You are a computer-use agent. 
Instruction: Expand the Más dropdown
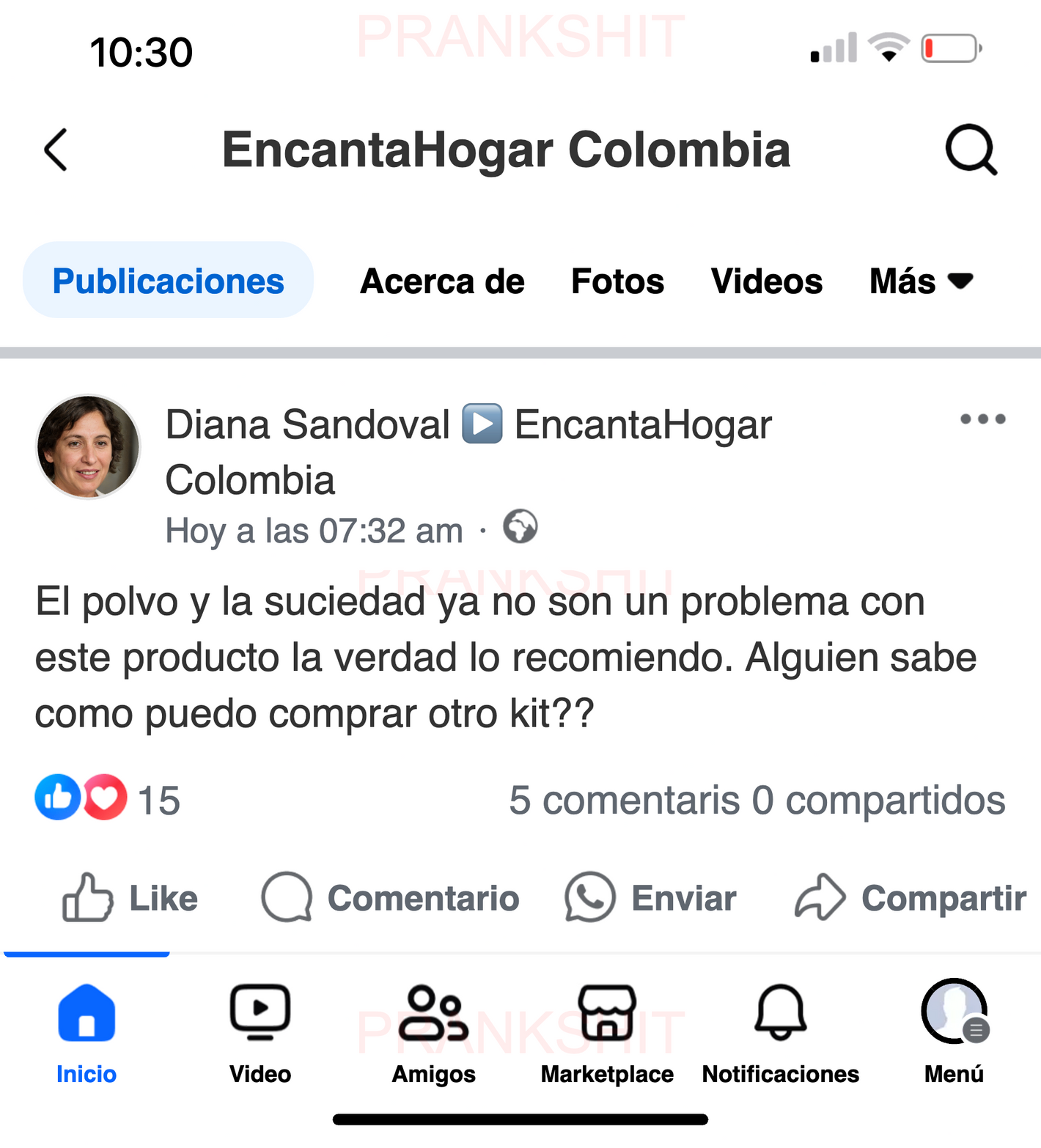(x=920, y=282)
